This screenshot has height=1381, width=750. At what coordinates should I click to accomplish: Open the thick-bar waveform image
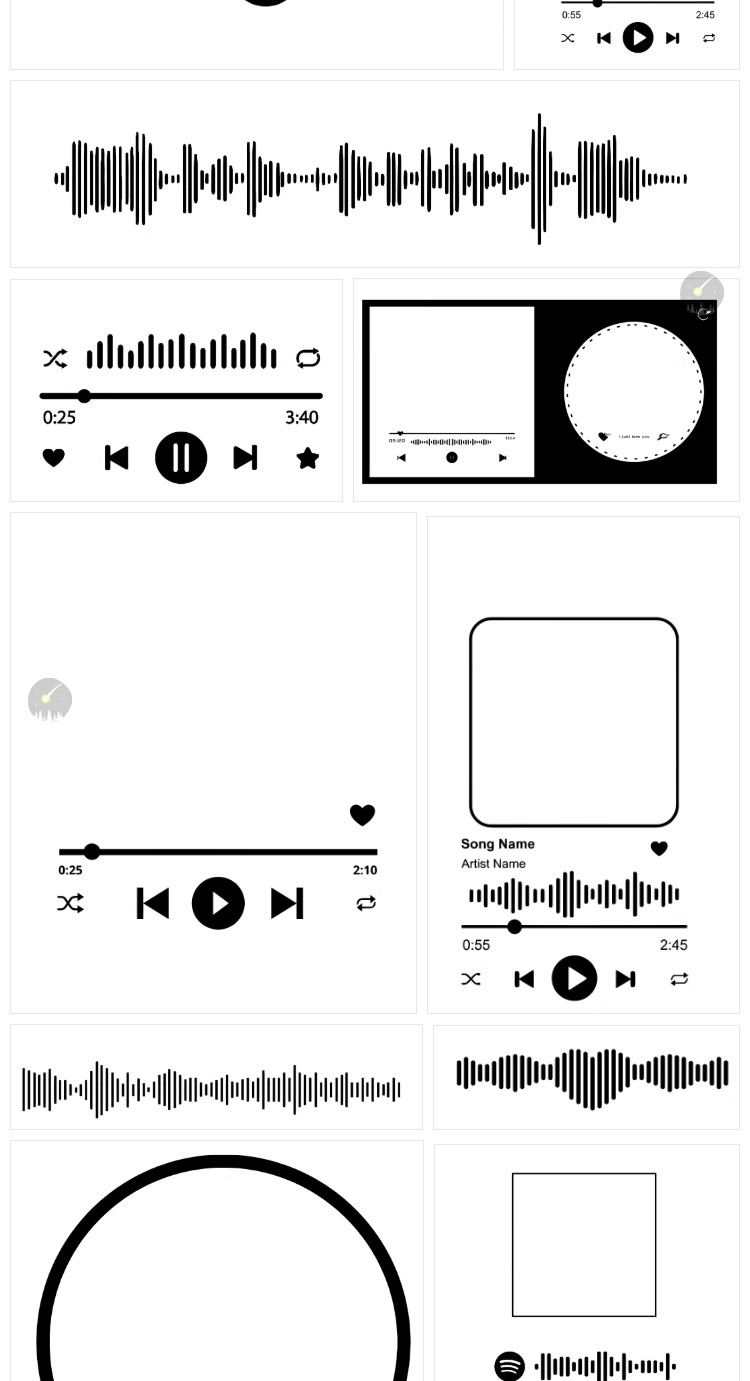[586, 1077]
